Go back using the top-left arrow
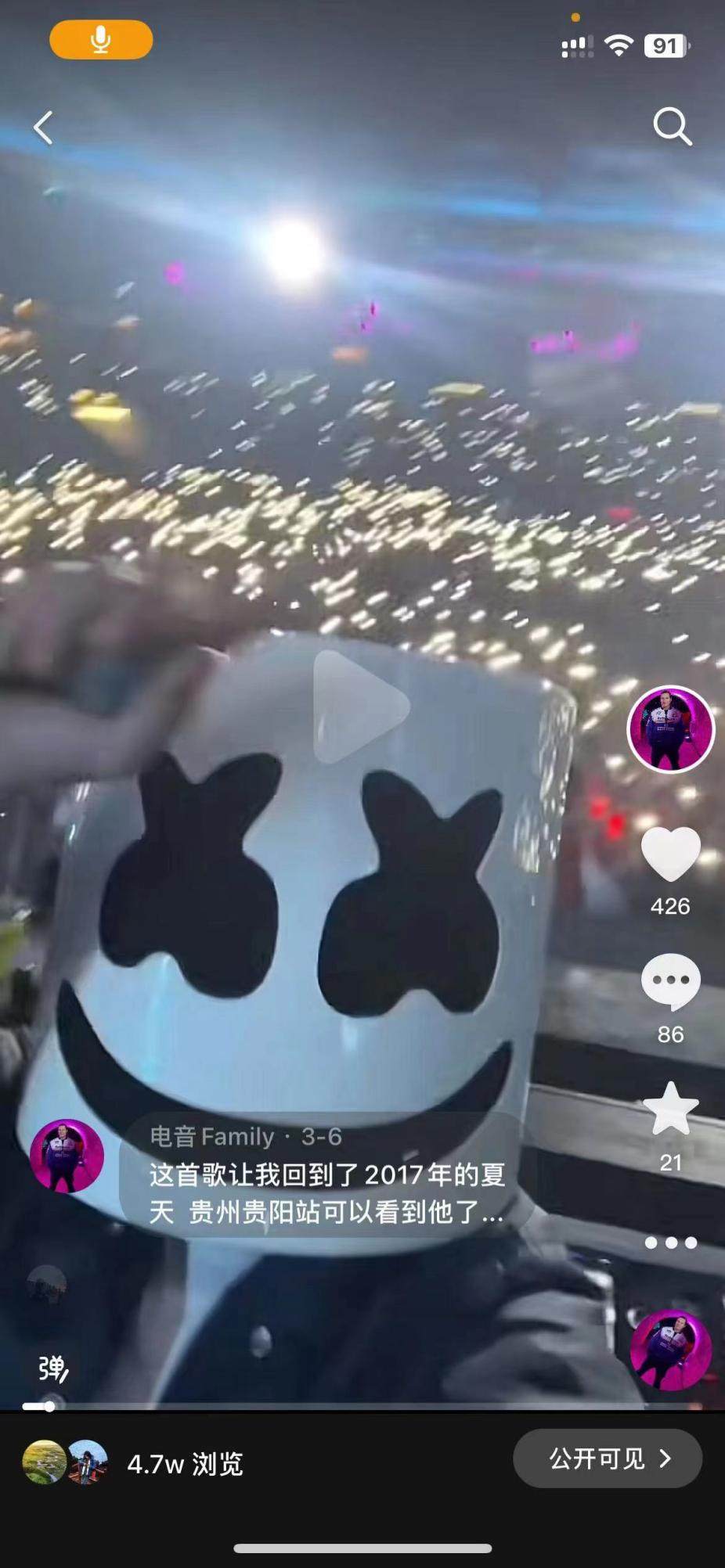This screenshot has height=1568, width=725. coord(44,128)
